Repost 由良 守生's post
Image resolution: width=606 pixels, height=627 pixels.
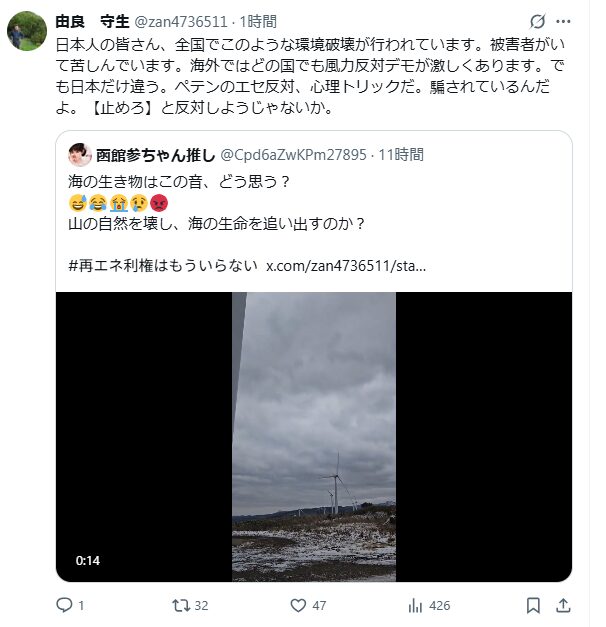point(180,605)
